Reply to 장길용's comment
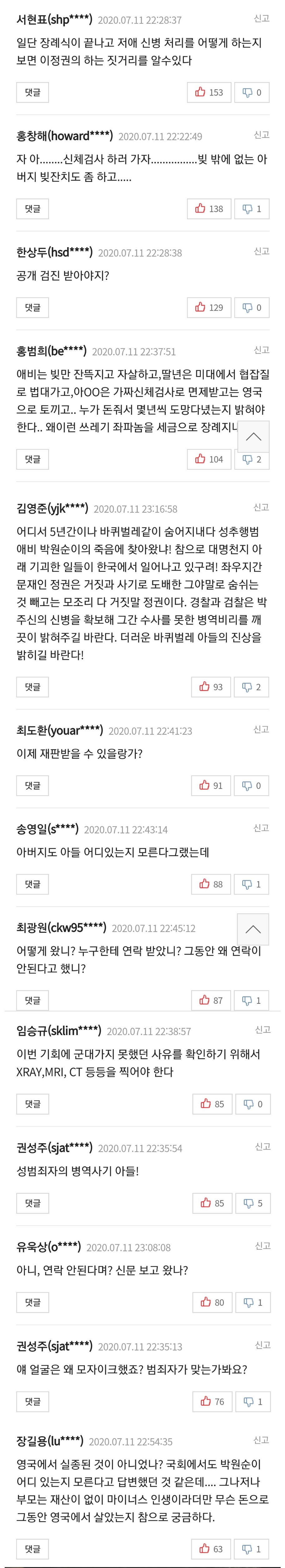Screen dimensions: 285x1568 [32, 1549]
